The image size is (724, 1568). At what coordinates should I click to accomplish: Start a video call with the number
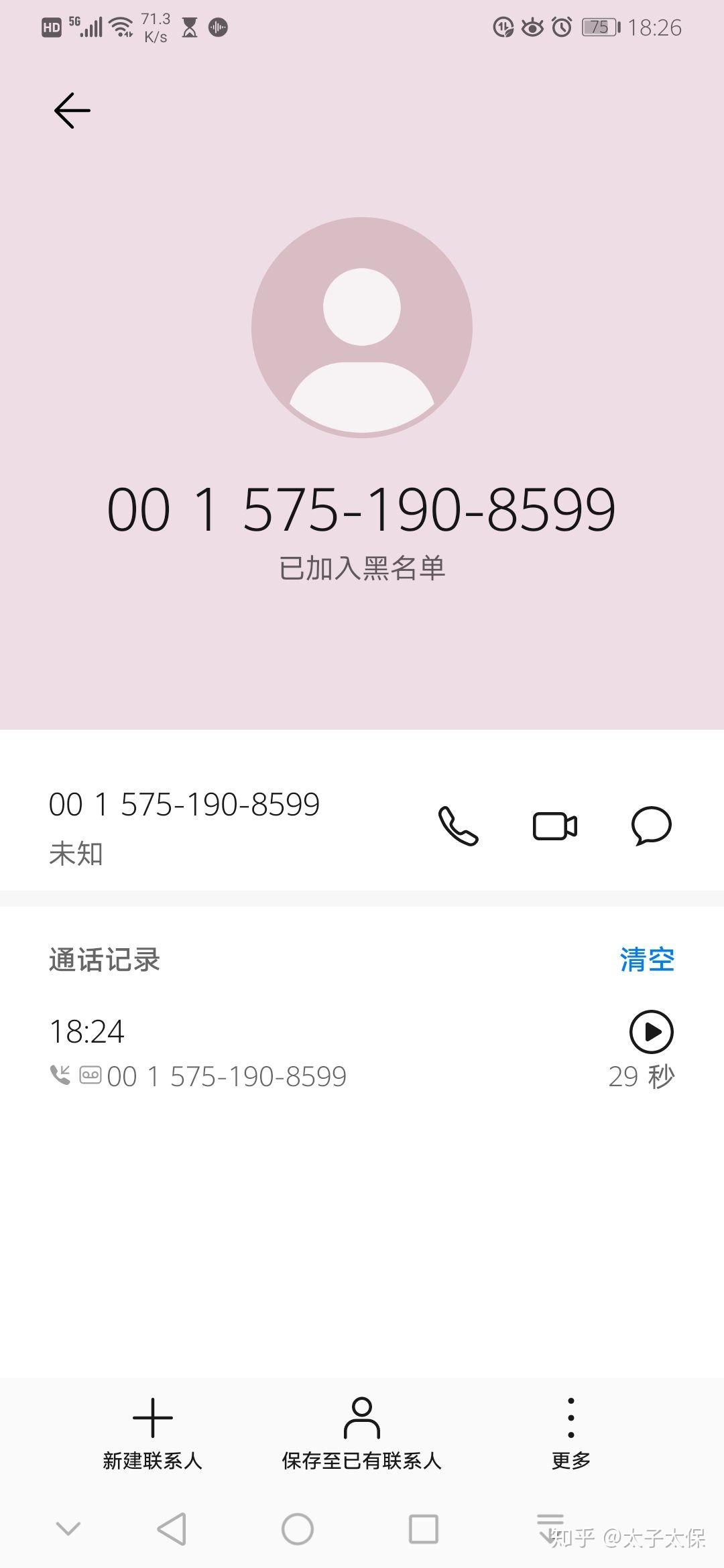pyautogui.click(x=554, y=827)
